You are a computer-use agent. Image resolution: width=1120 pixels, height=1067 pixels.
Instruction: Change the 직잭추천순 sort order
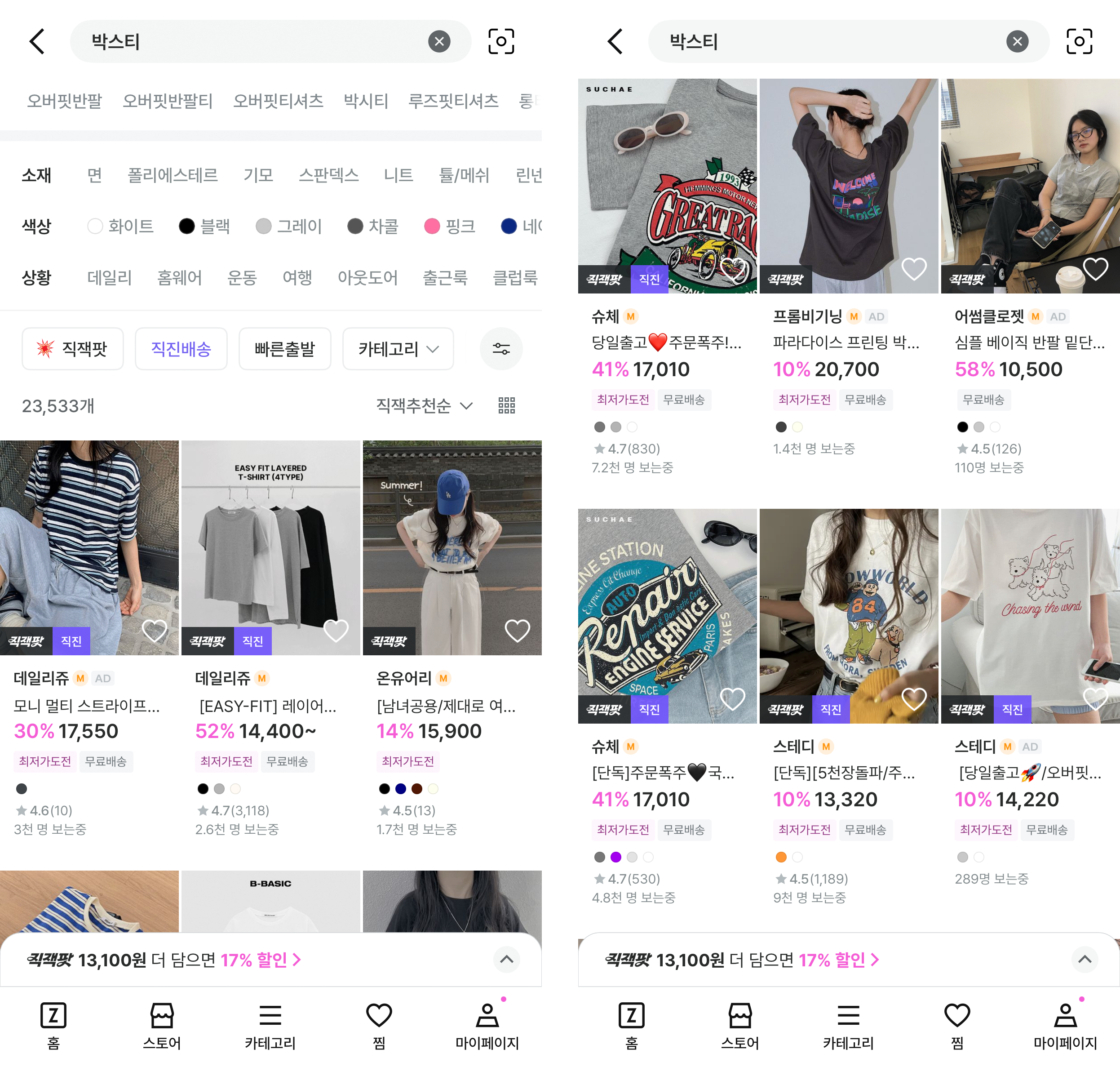[x=424, y=405]
